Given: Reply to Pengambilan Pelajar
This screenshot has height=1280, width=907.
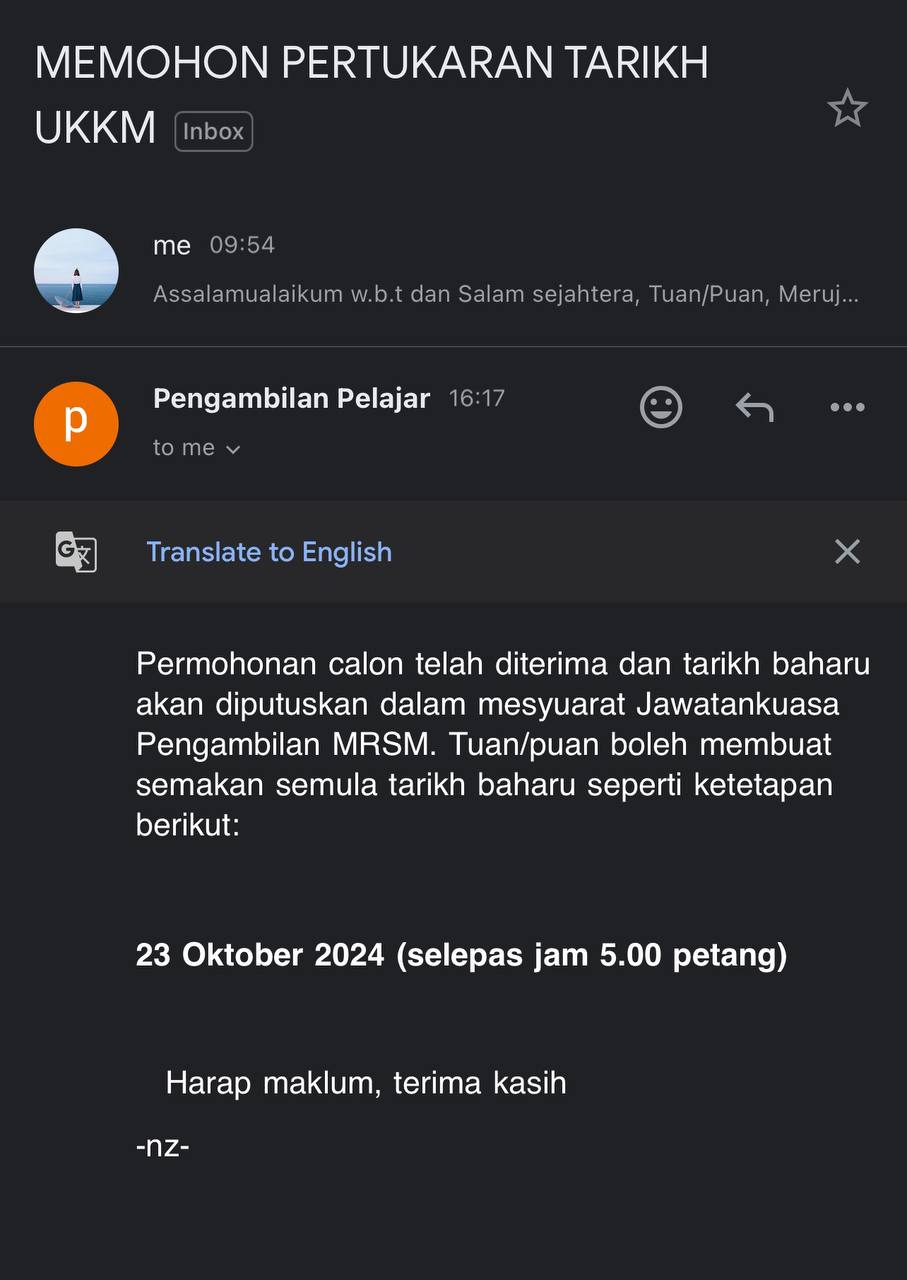Looking at the screenshot, I should [x=754, y=407].
